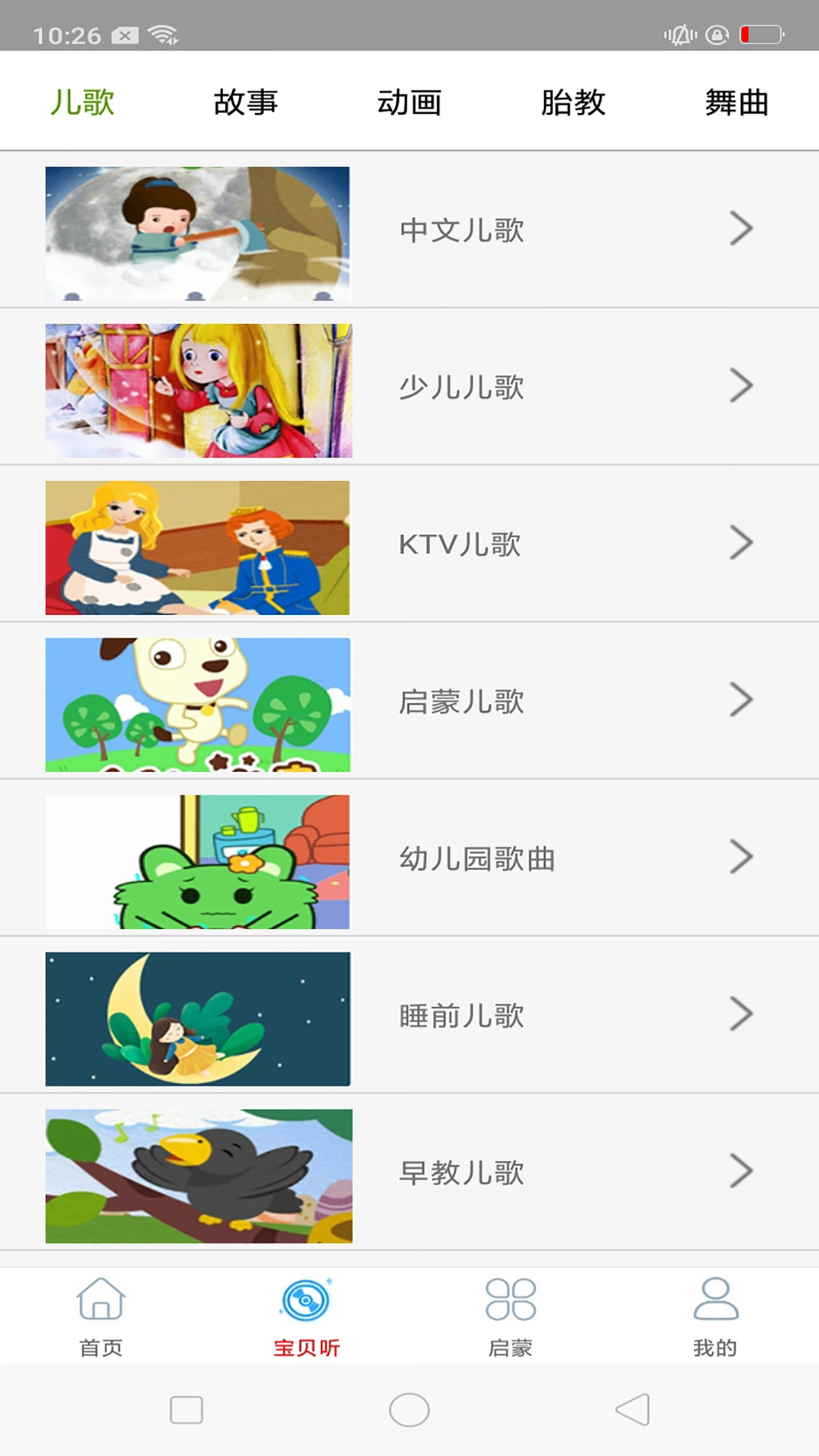Open the 启蒙 grid icon

click(510, 1299)
